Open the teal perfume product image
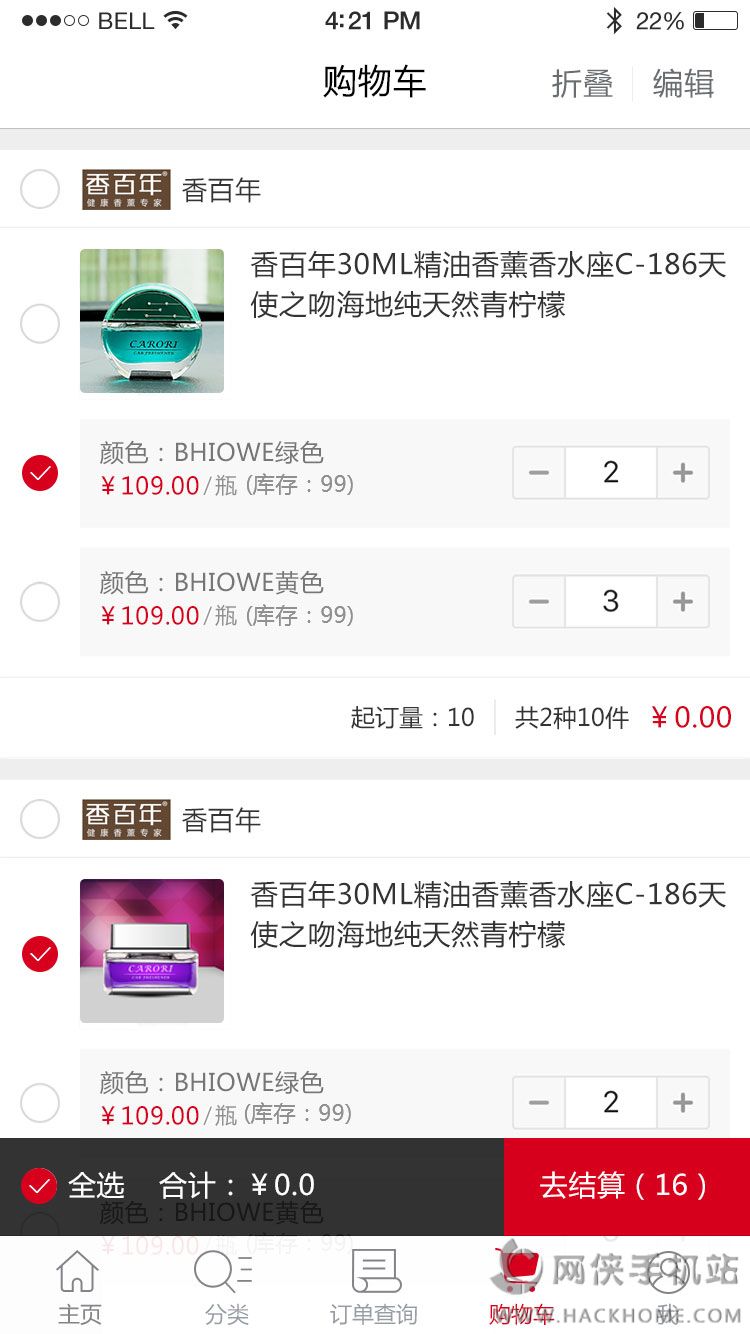750x1334 pixels. [152, 321]
